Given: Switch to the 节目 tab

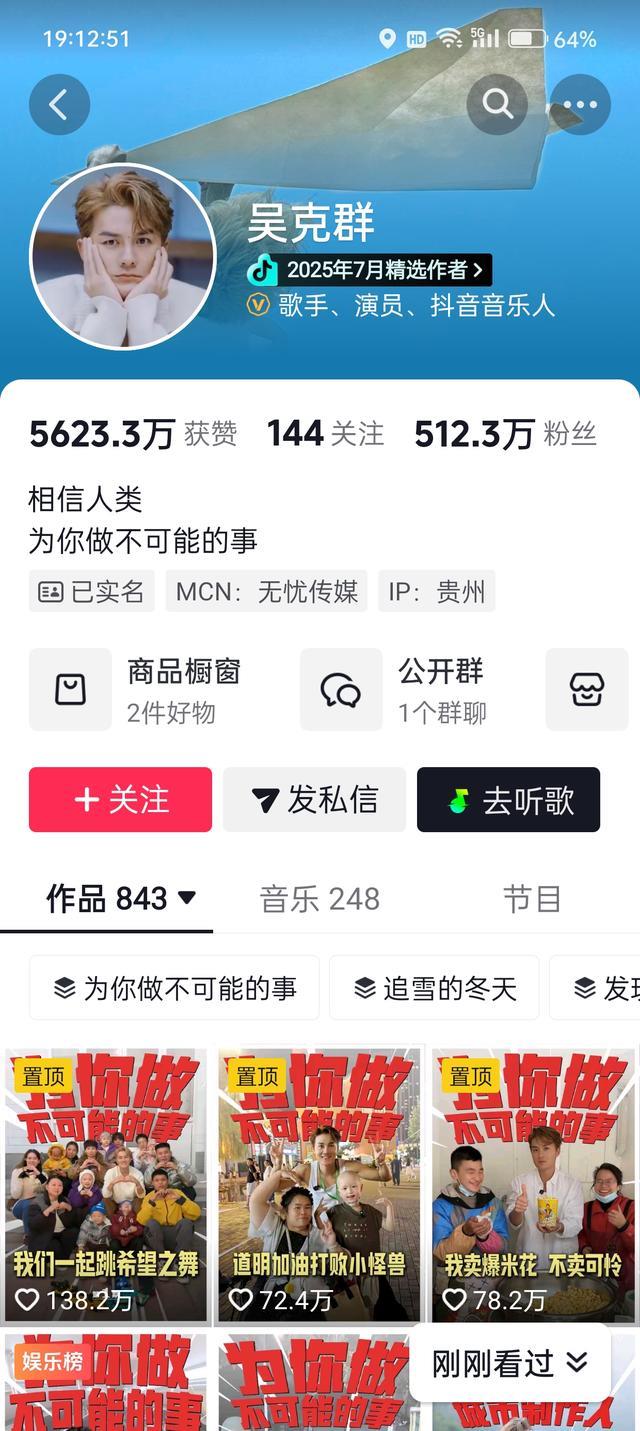Looking at the screenshot, I should tap(531, 898).
